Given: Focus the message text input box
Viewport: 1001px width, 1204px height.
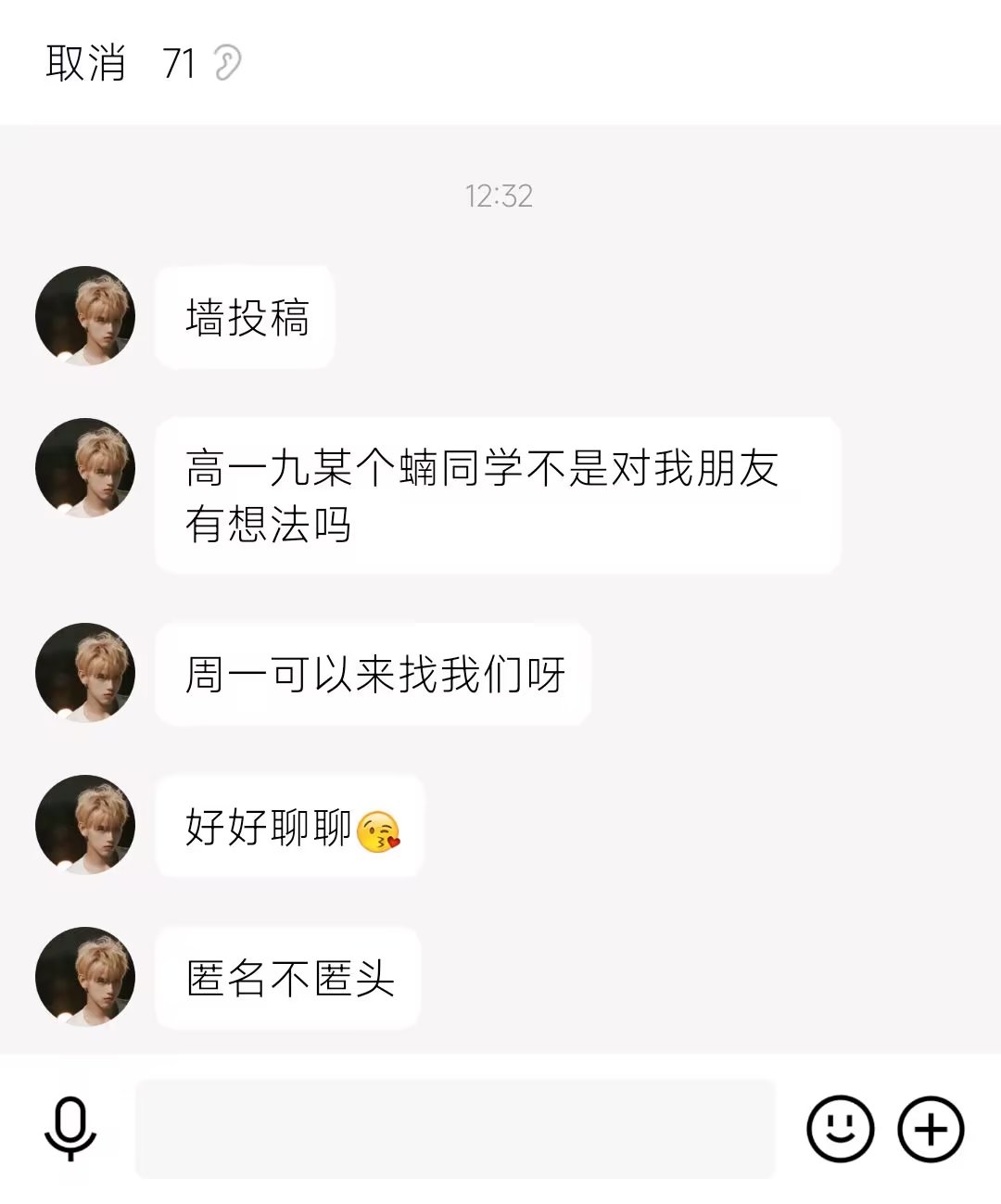Looking at the screenshot, I should coord(454,1128).
